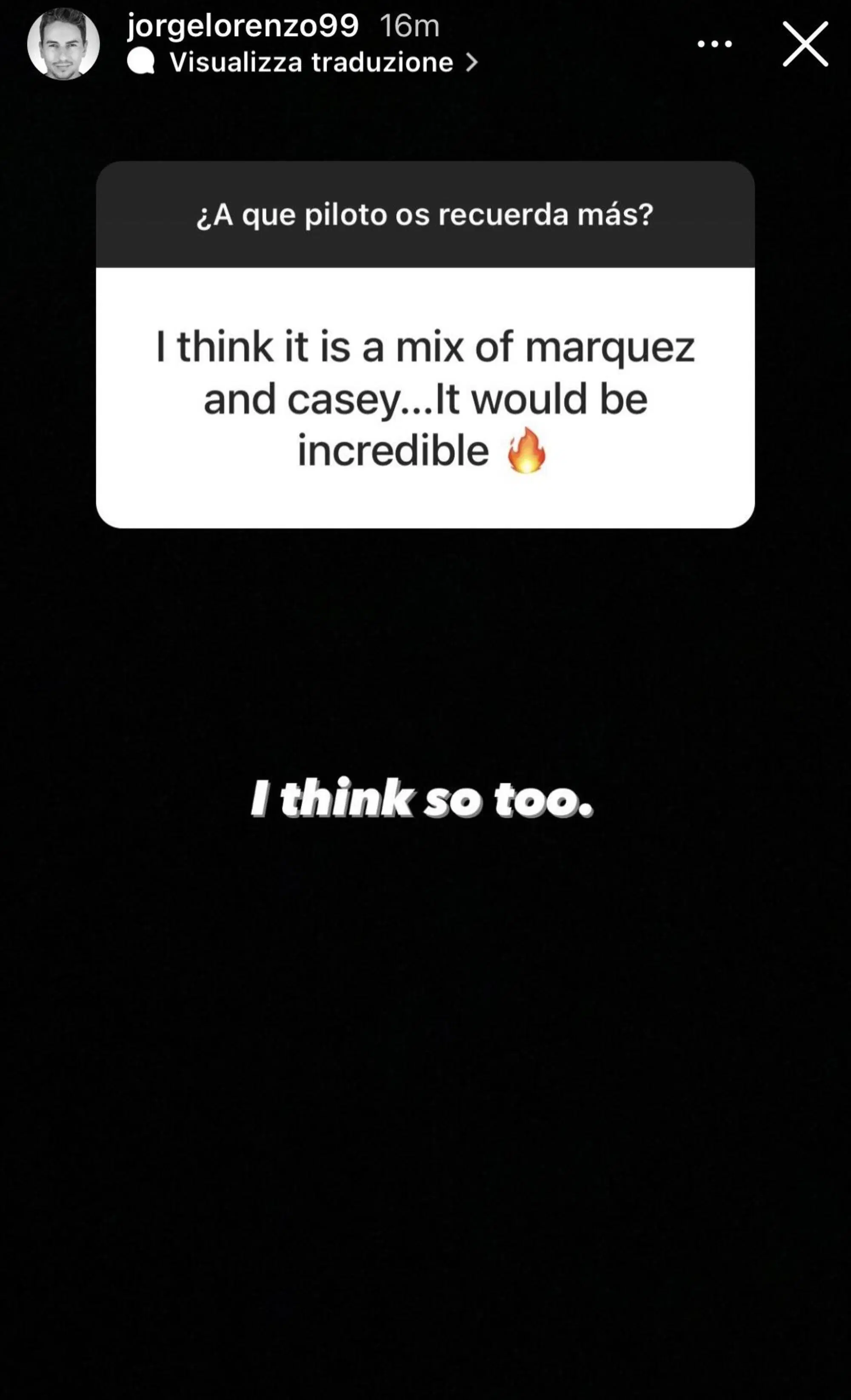Image resolution: width=851 pixels, height=1400 pixels.
Task: Close the story with the X
Action: coord(805,44)
